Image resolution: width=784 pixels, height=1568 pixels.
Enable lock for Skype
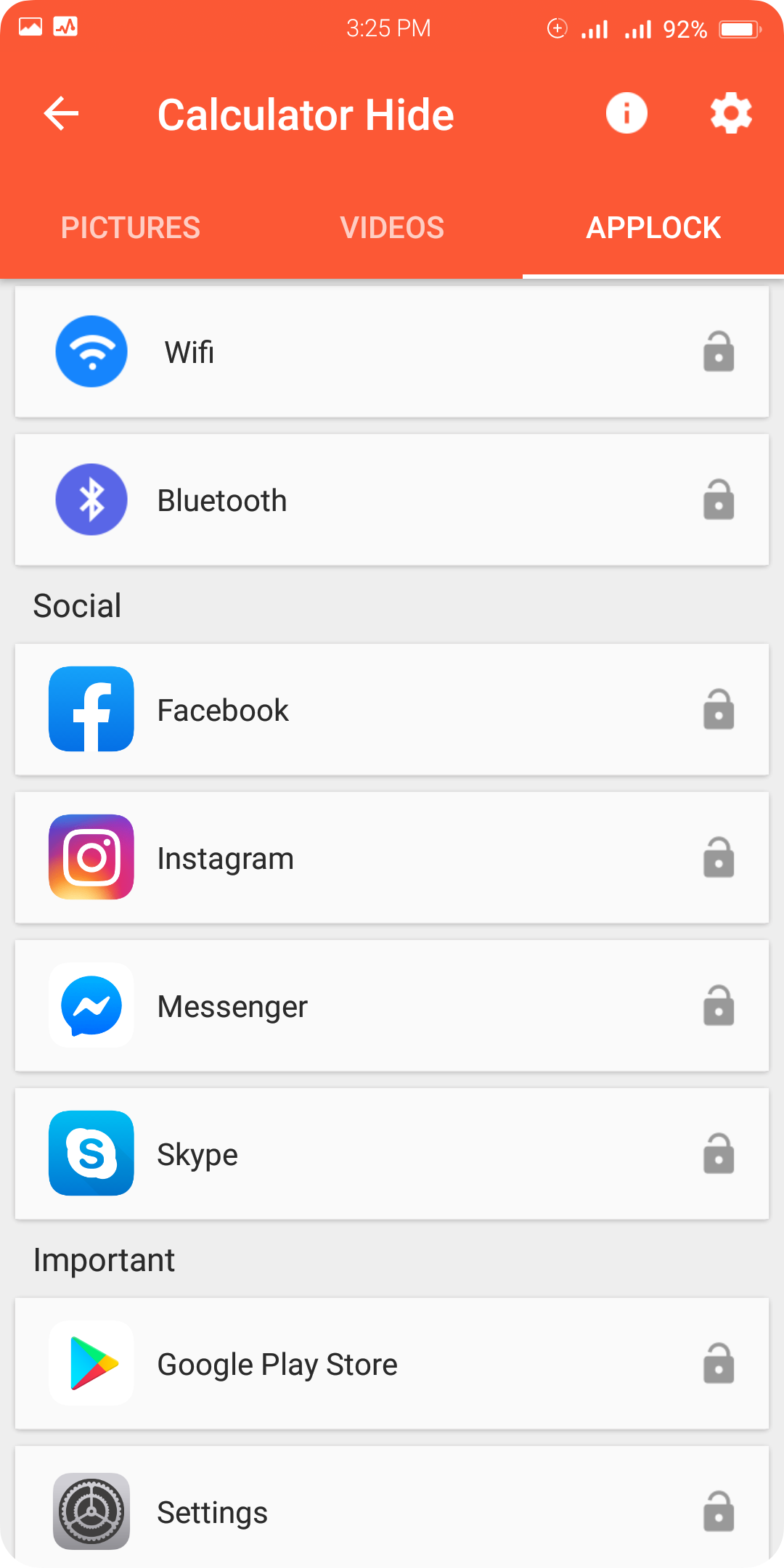point(719,1153)
